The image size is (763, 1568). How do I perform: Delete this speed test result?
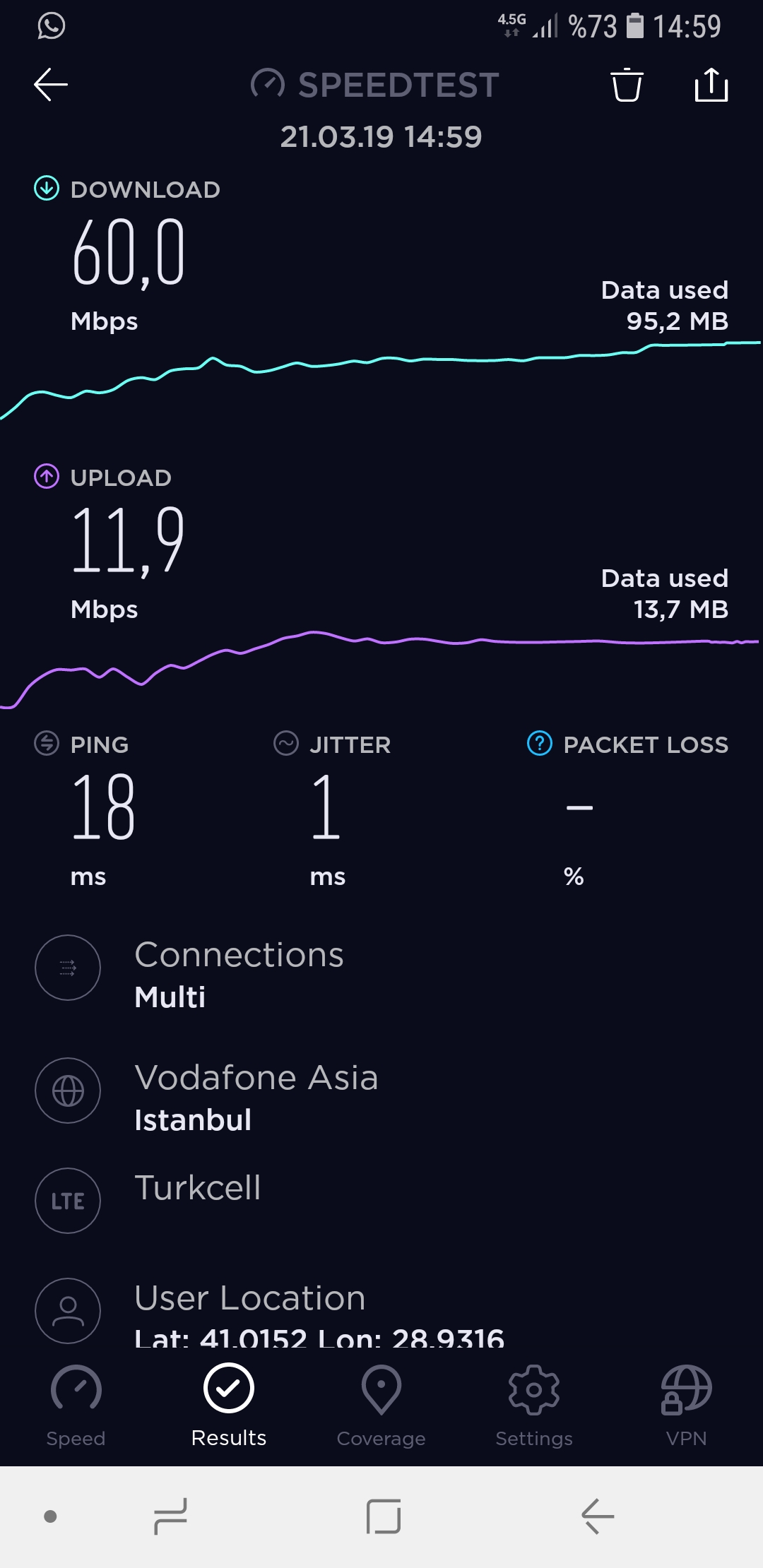pyautogui.click(x=627, y=85)
